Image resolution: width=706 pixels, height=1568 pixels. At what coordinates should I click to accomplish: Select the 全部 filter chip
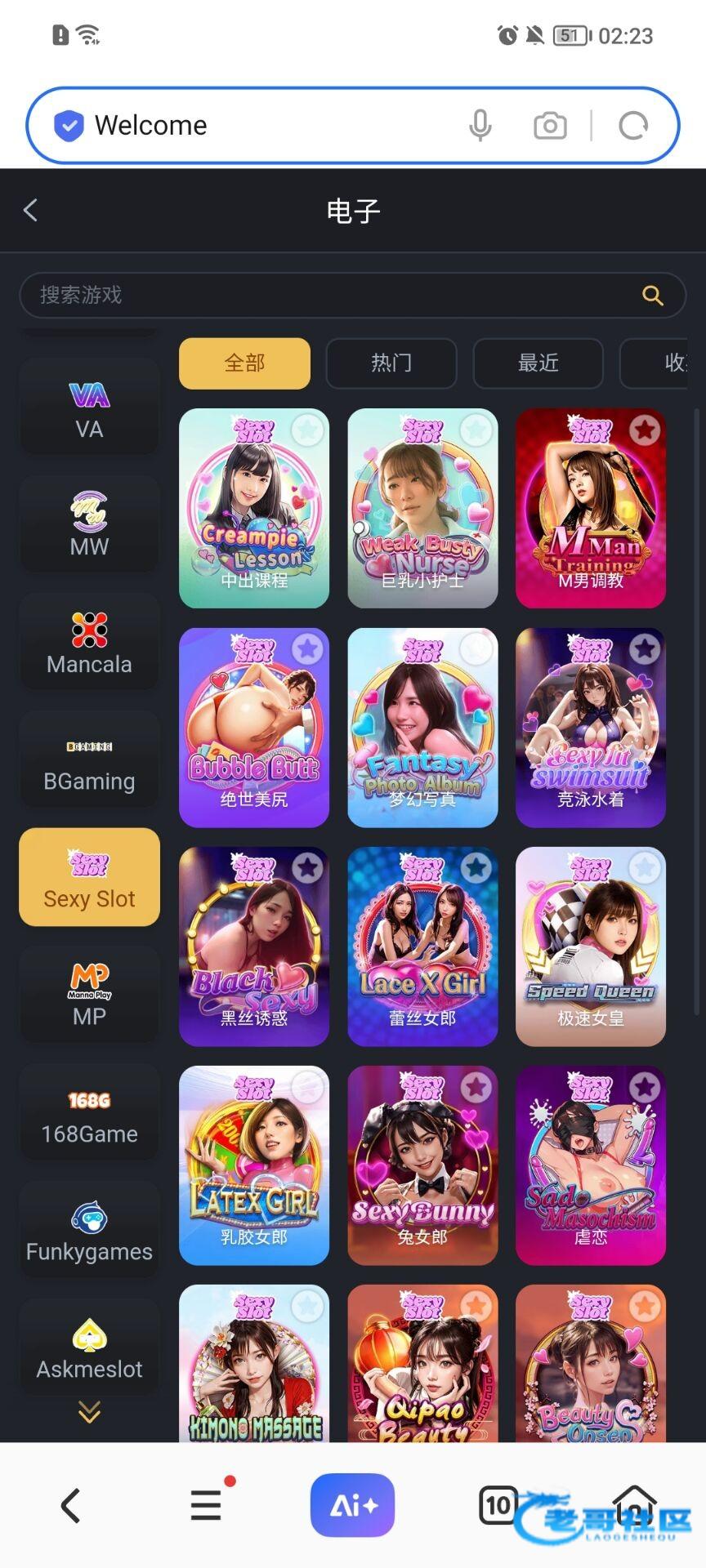pyautogui.click(x=244, y=363)
